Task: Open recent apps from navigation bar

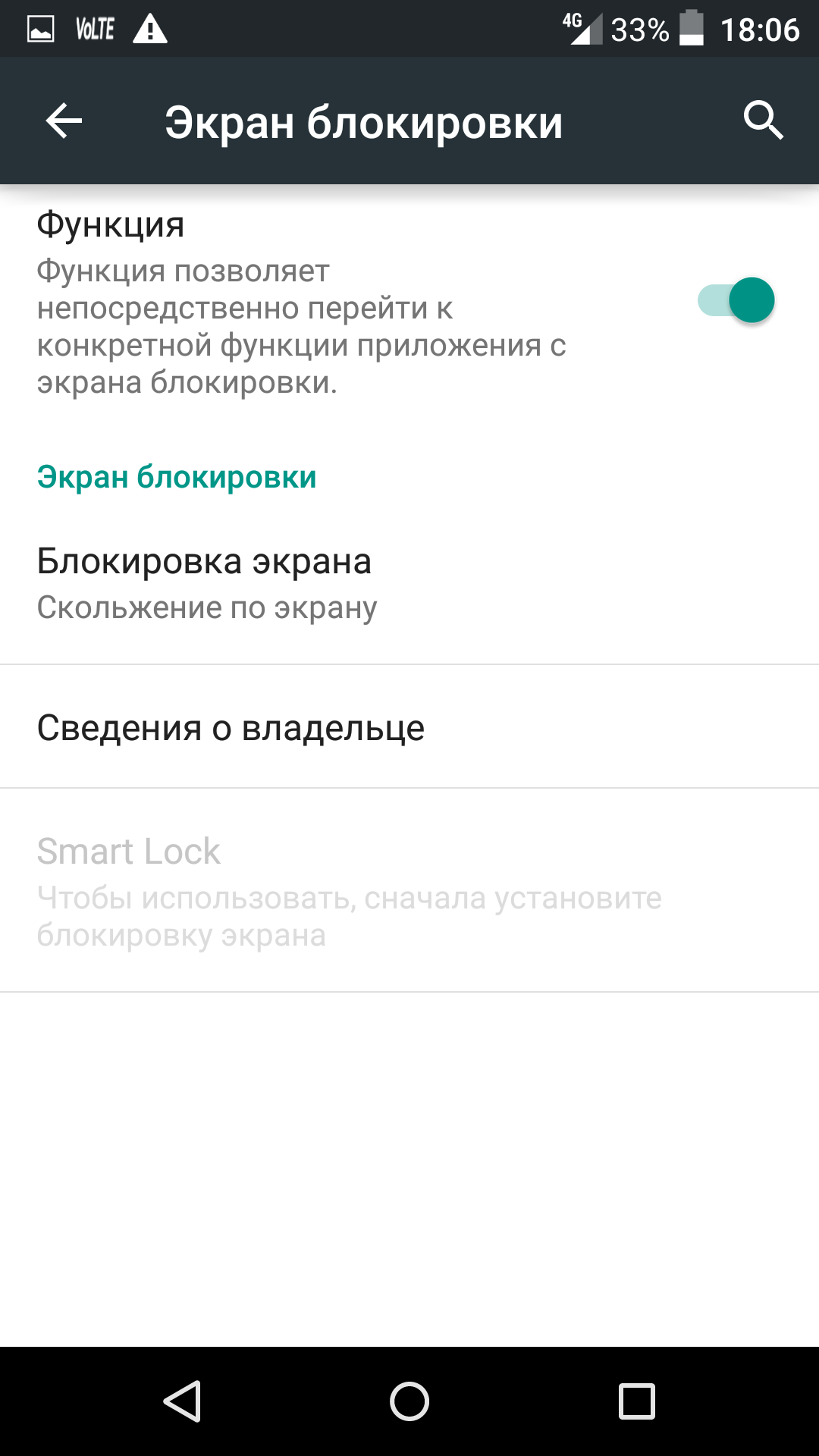Action: click(637, 1401)
